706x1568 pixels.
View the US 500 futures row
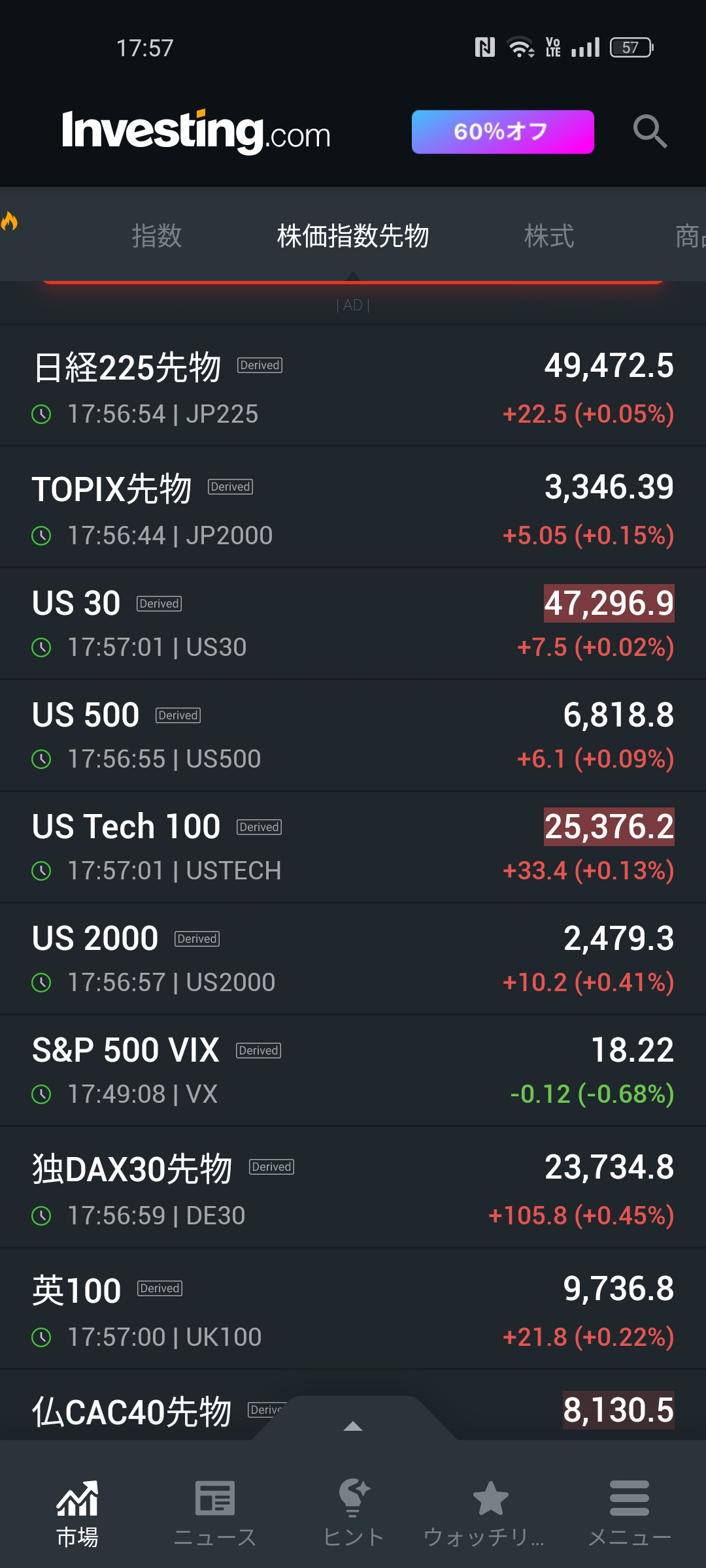click(353, 736)
